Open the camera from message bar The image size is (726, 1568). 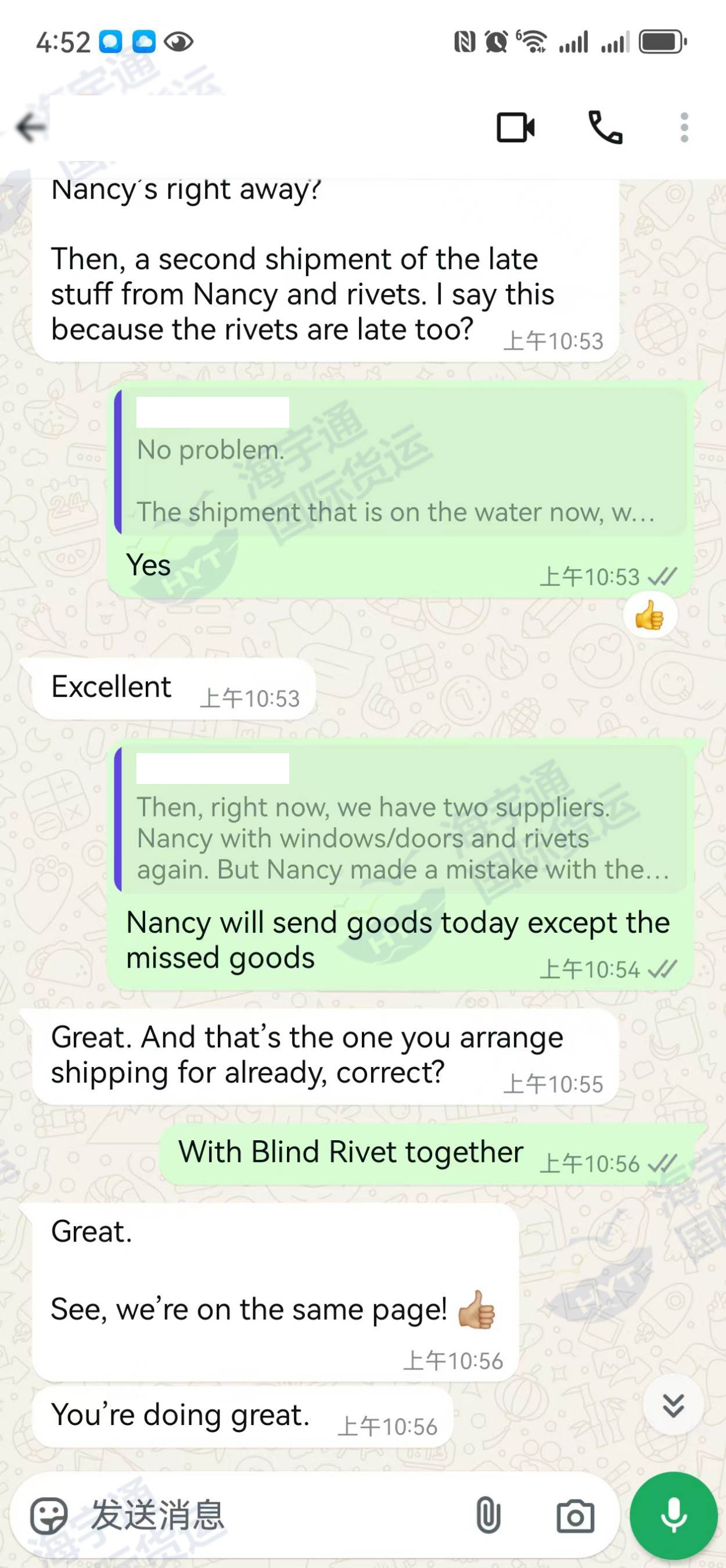pyautogui.click(x=575, y=1515)
